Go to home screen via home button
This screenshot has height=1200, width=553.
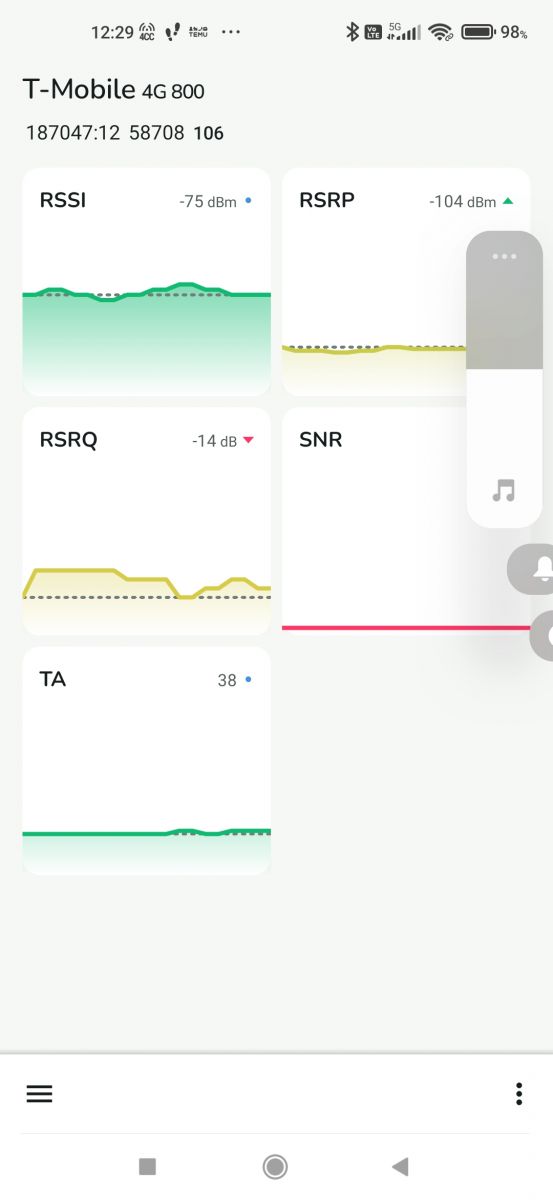pyautogui.click(x=275, y=1166)
